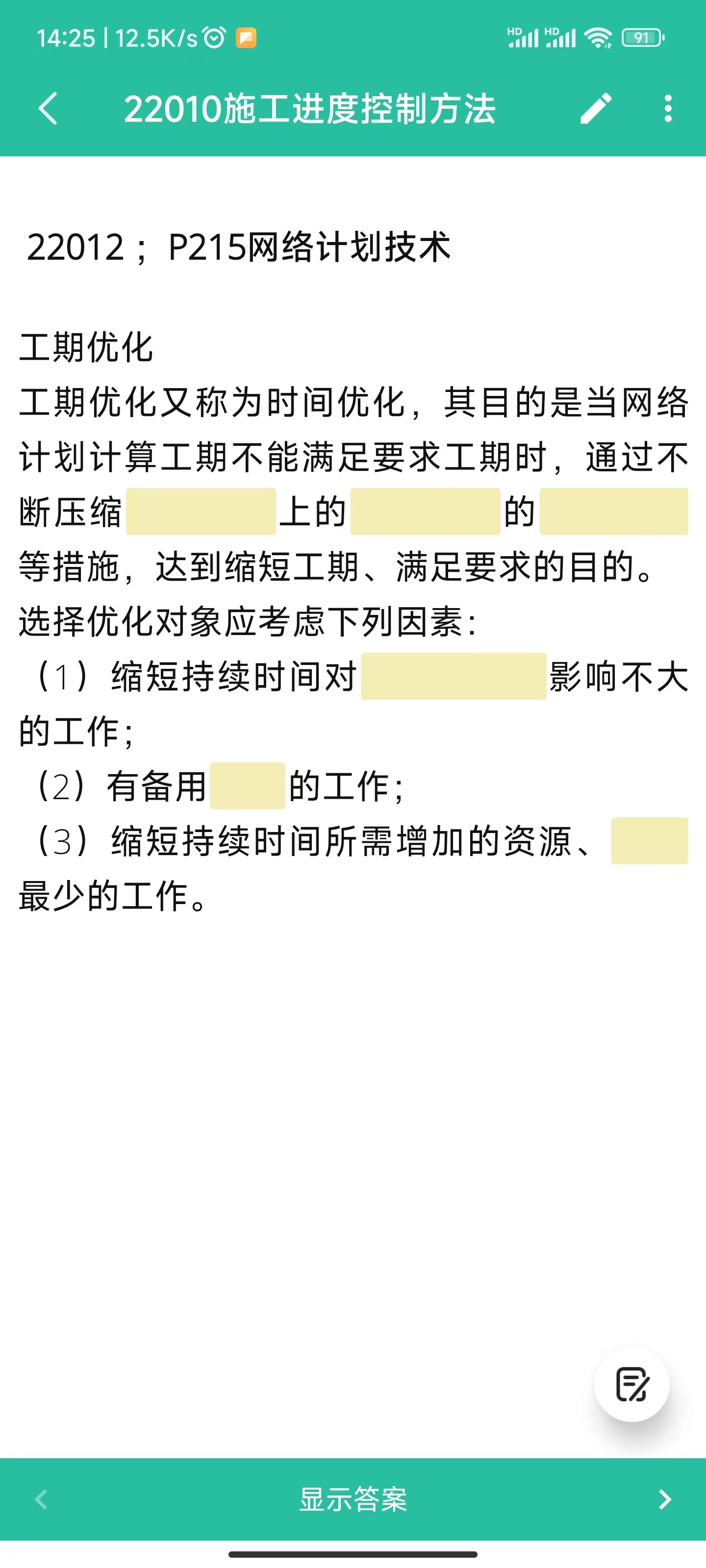This screenshot has width=706, height=1568.
Task: Reveal the hidden blank after 断压缩
Action: 201,511
